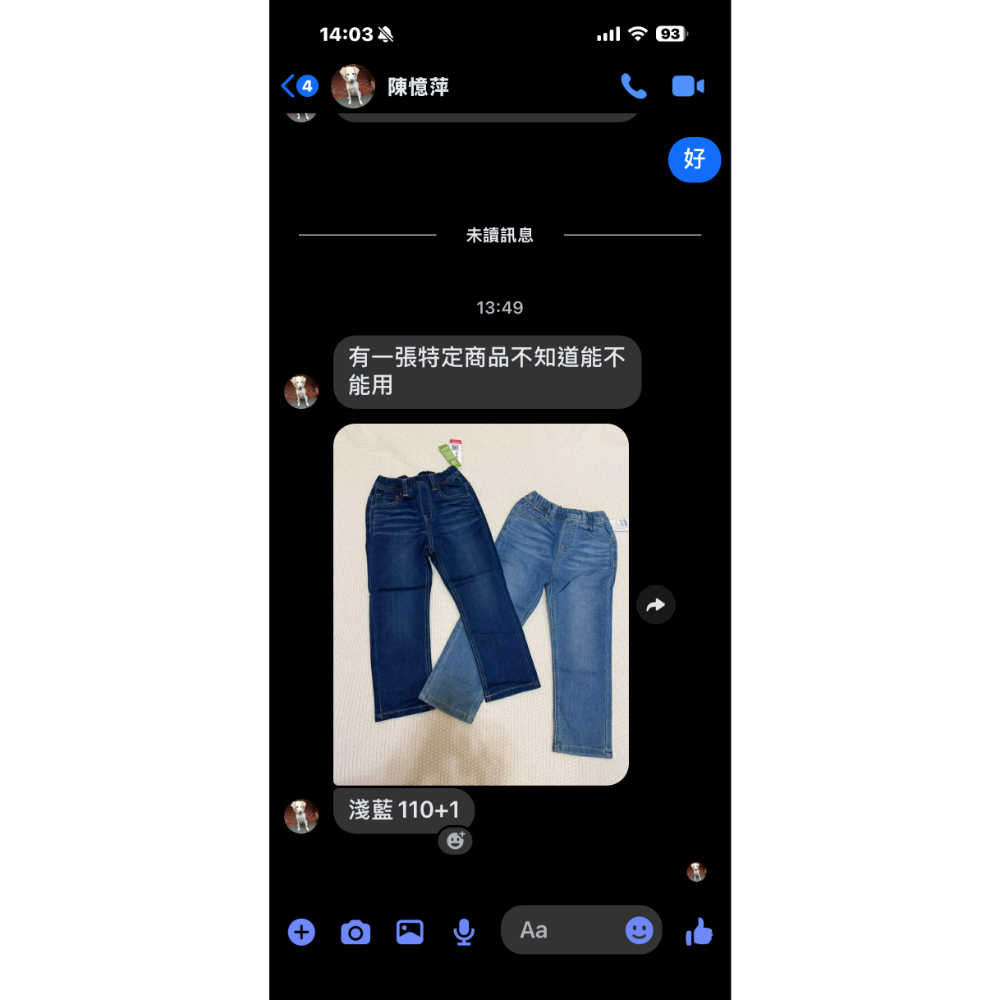The width and height of the screenshot is (1000, 1000).
Task: Start a video call with 陳憶萍
Action: pos(688,86)
